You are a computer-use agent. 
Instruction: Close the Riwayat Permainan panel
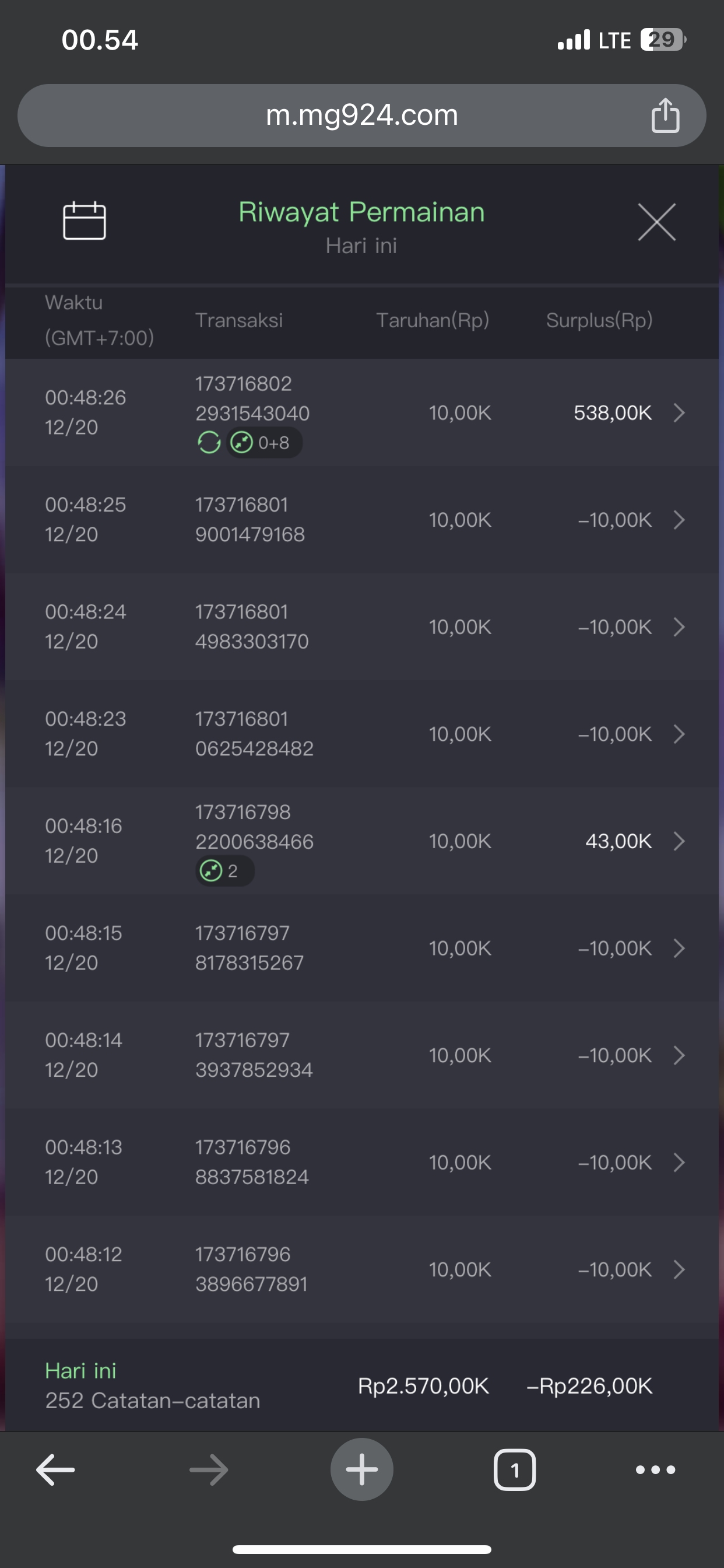(x=656, y=222)
